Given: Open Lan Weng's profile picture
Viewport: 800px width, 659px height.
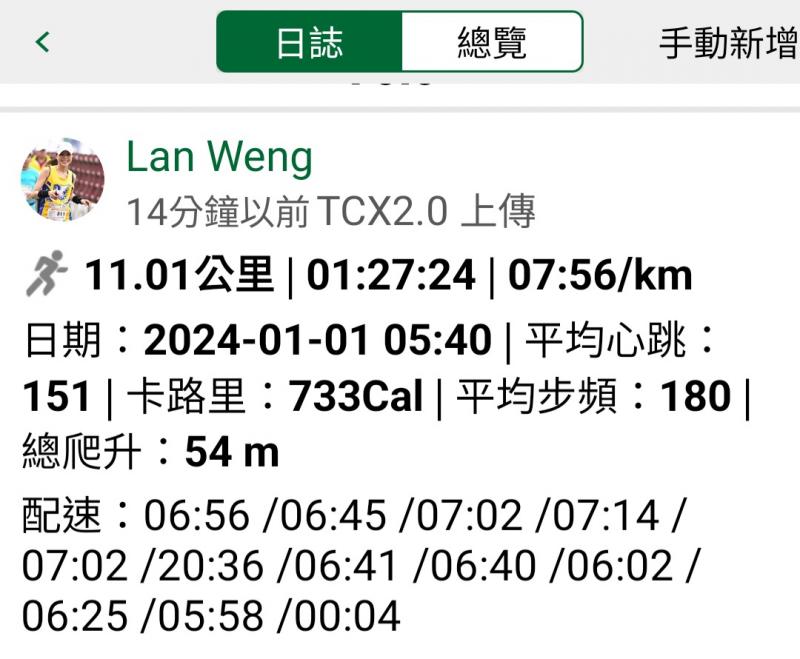Looking at the screenshot, I should tap(62, 180).
